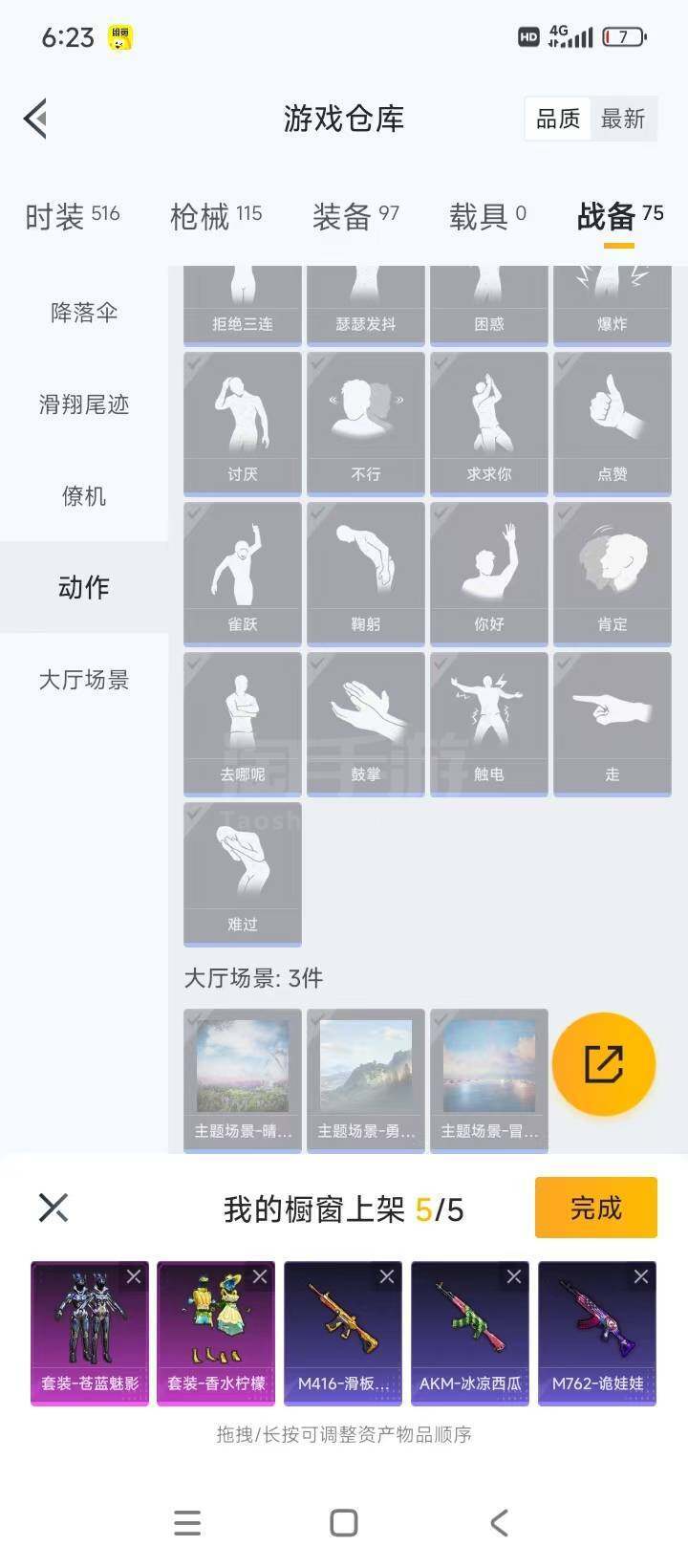Select the 点赞 emote tile
The height and width of the screenshot is (1568, 688).
point(613,423)
